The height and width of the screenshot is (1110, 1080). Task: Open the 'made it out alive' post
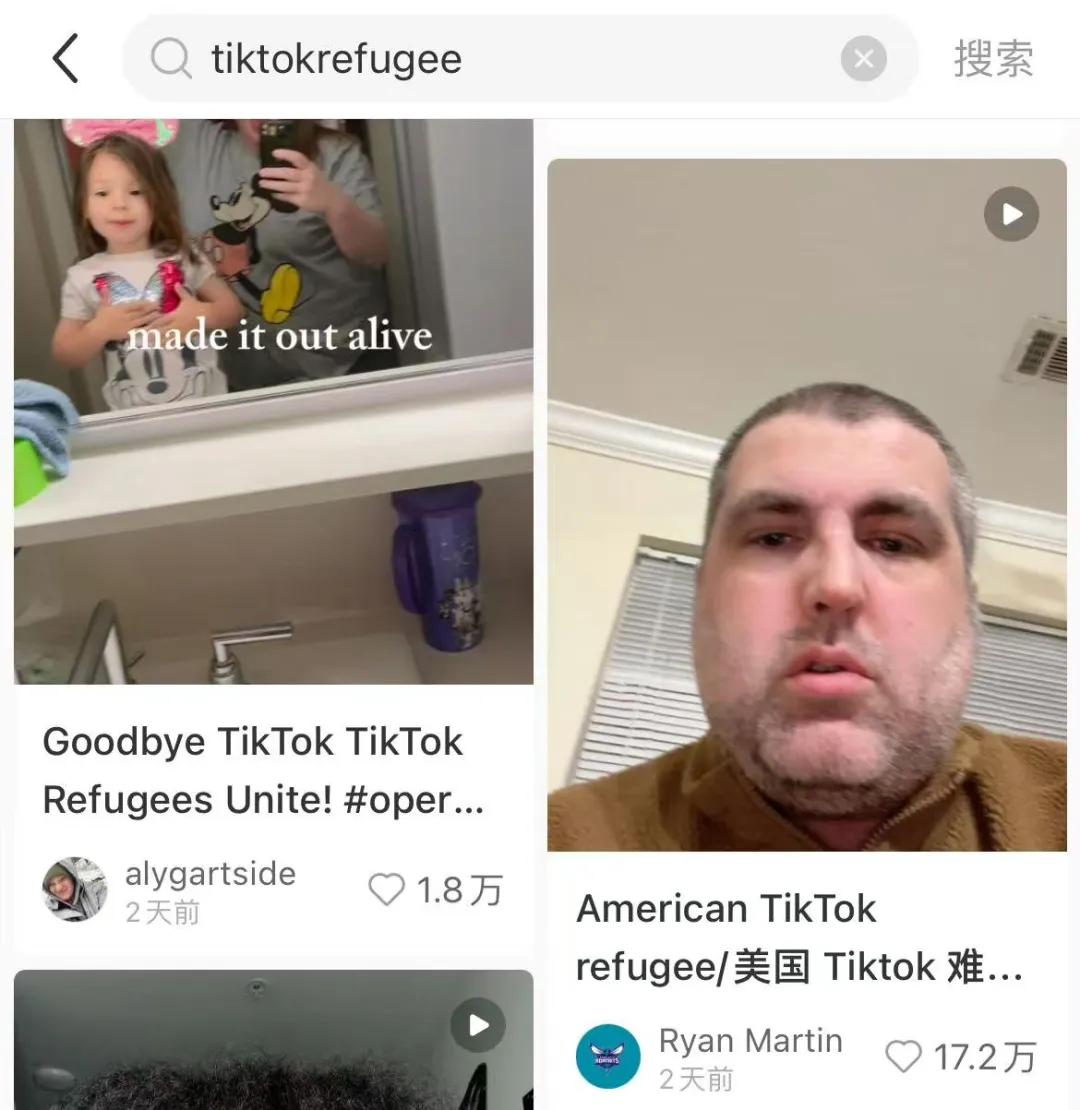point(273,400)
